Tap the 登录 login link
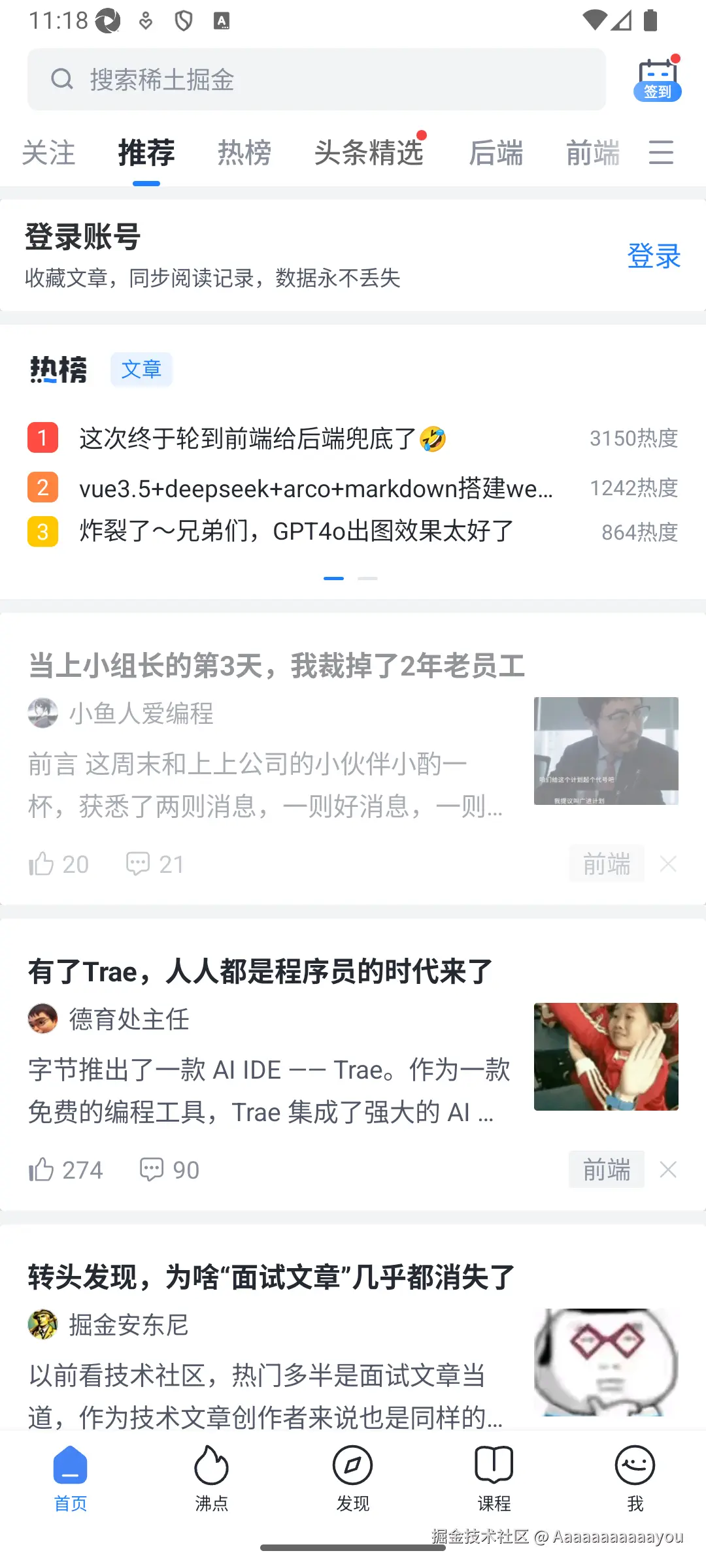 pyautogui.click(x=654, y=255)
